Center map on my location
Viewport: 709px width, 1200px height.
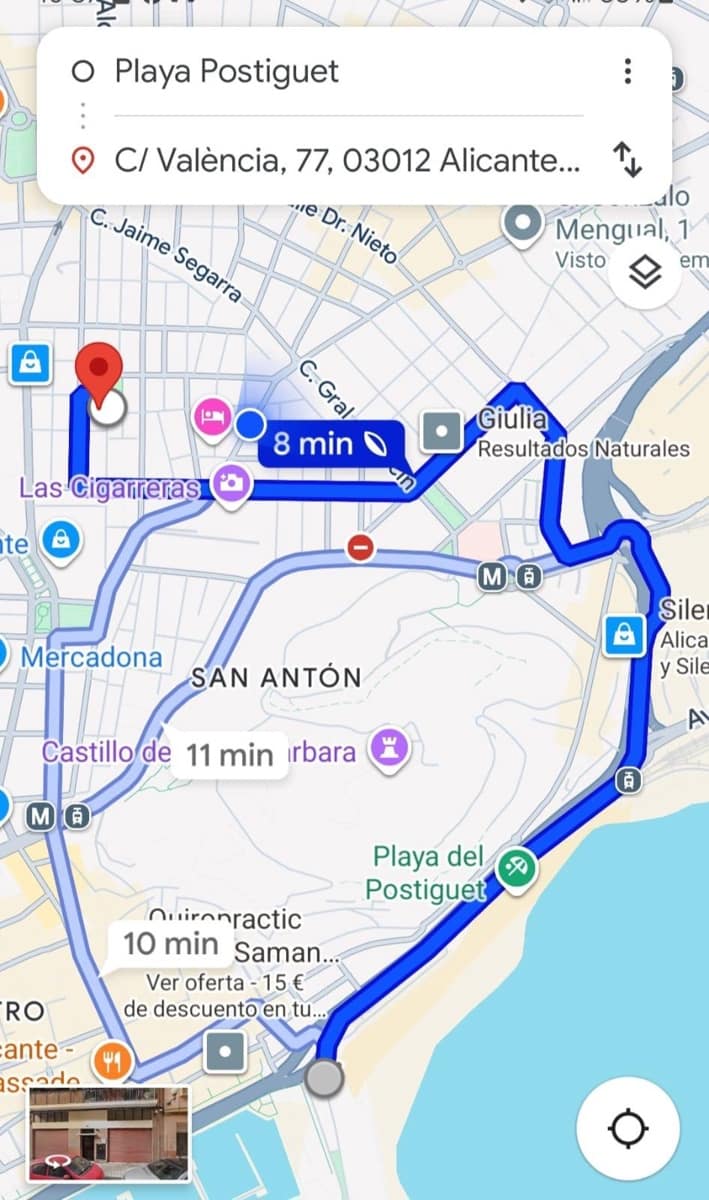(628, 1129)
